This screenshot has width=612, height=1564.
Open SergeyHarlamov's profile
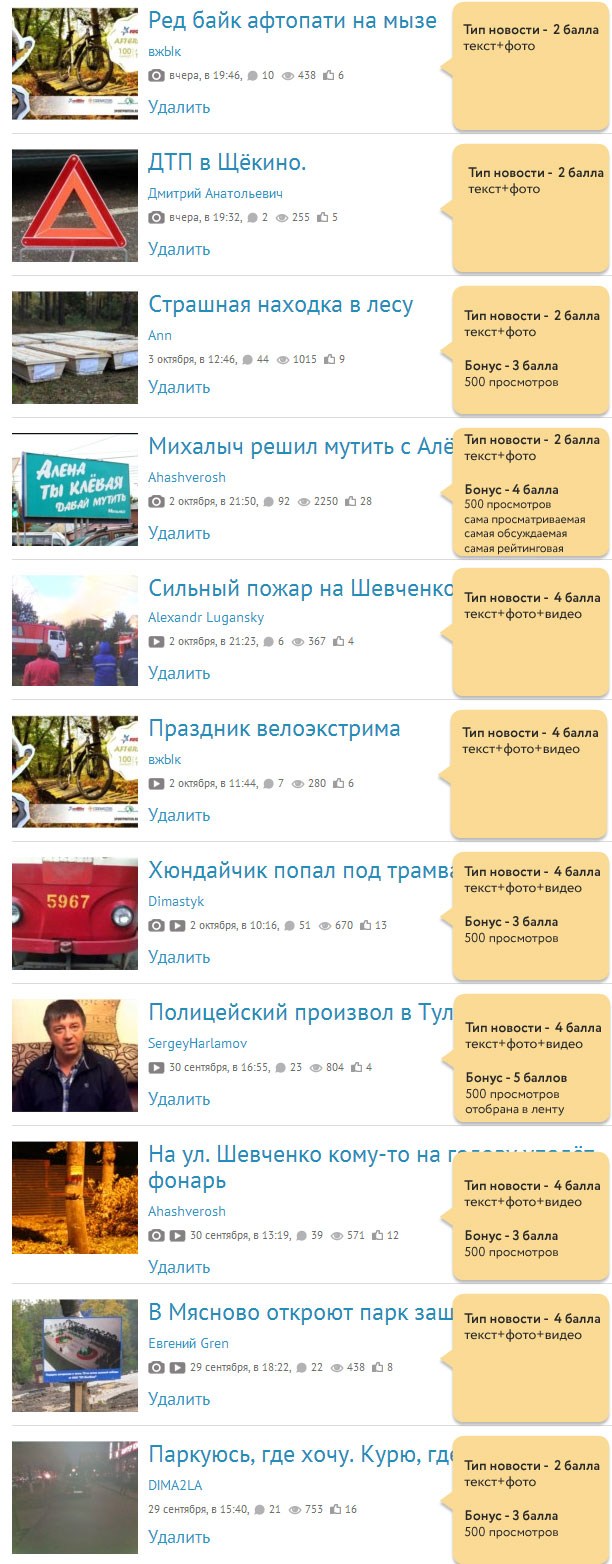197,1043
